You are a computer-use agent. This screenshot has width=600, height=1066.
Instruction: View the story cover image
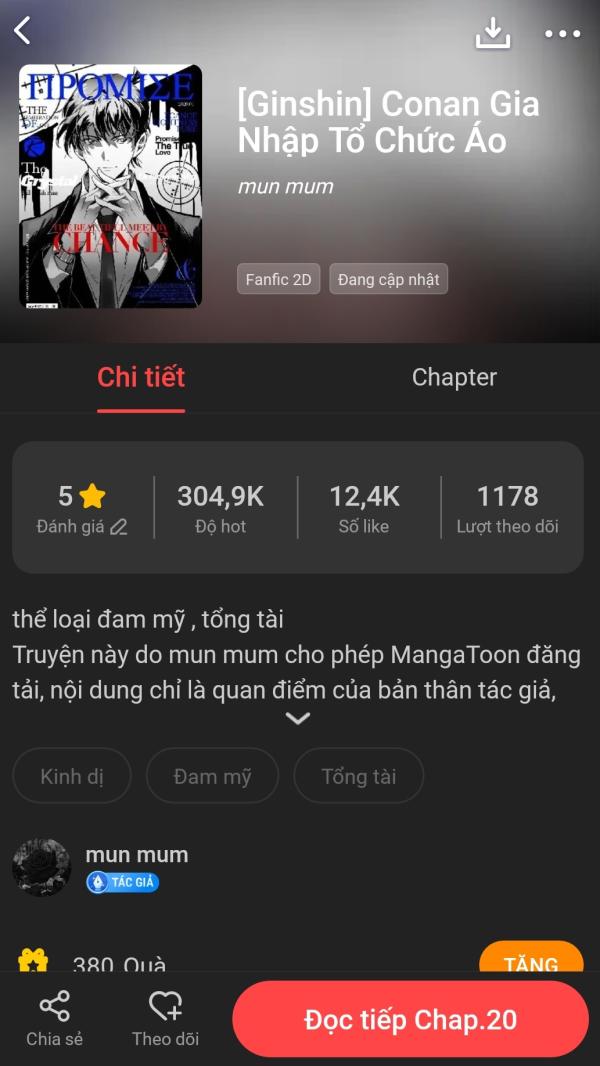(110, 186)
